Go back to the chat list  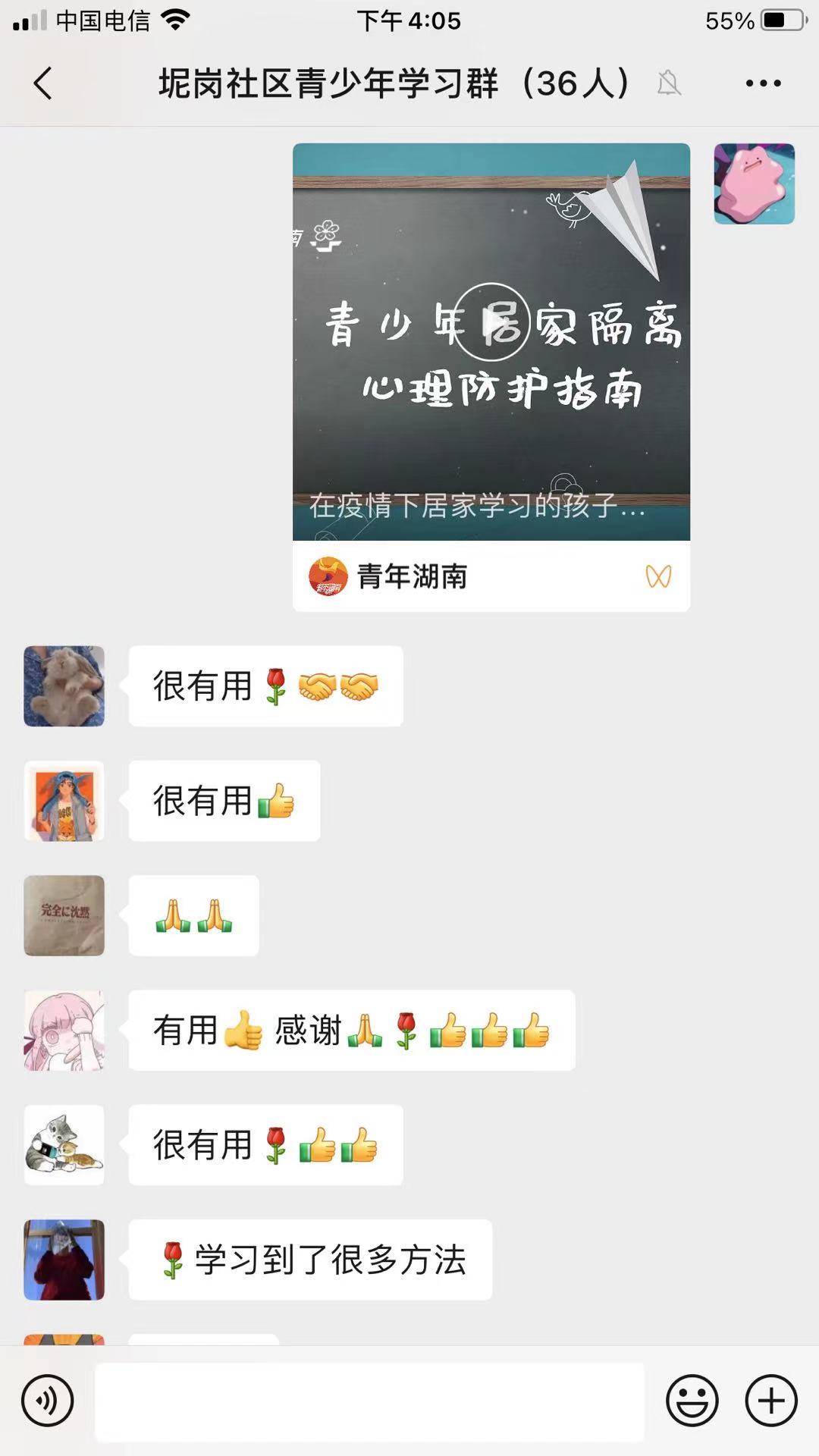tap(43, 83)
